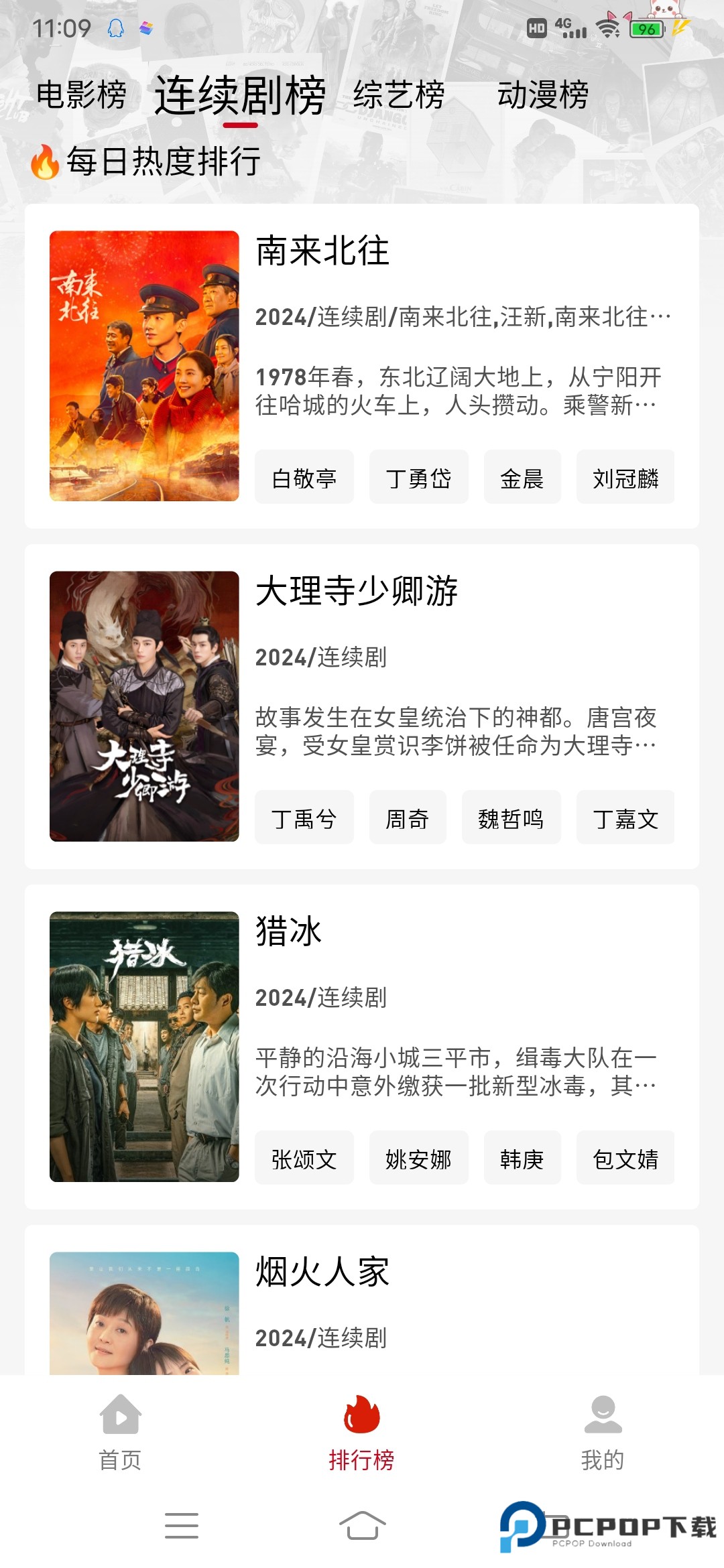Select actor tag 白敬亭 under 南来北往

point(304,477)
